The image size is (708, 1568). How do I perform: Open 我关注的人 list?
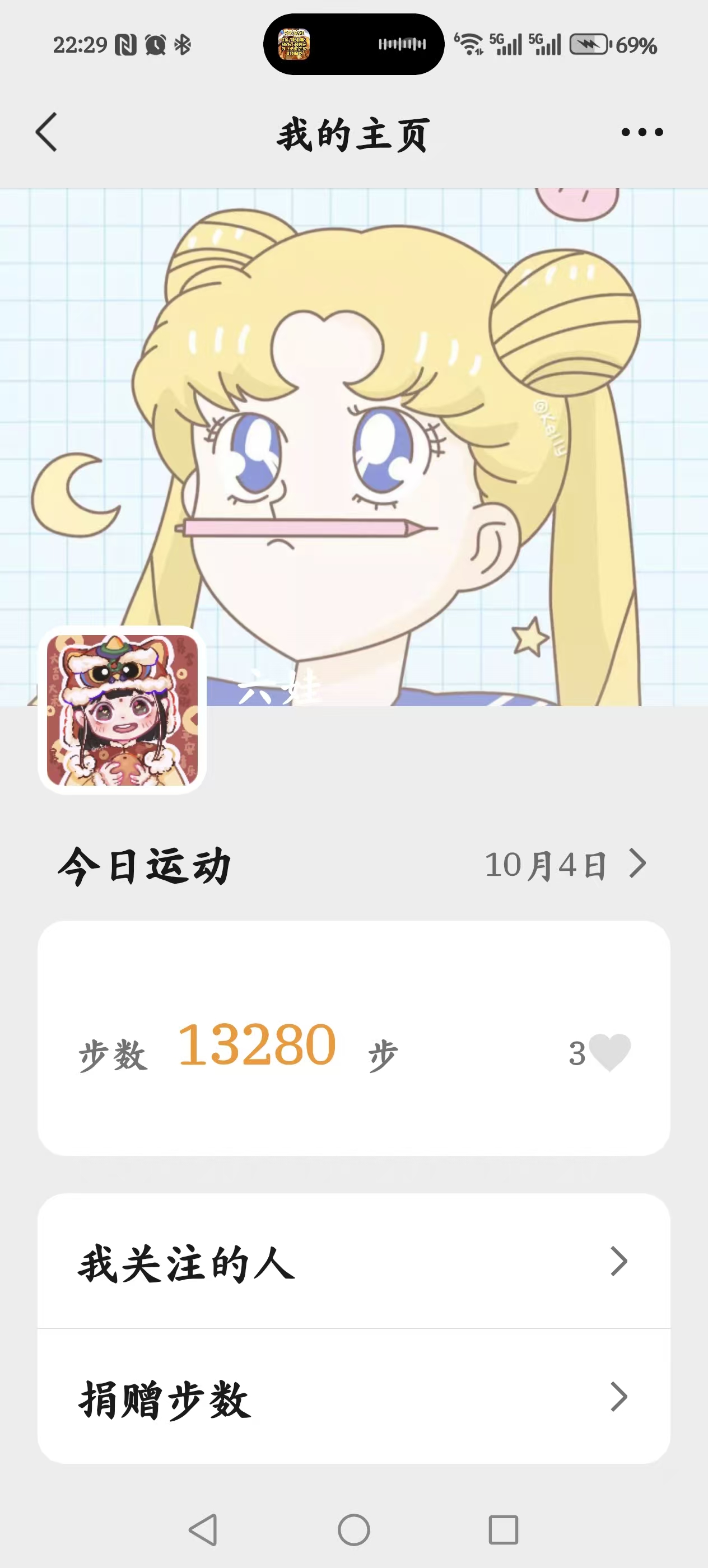click(x=353, y=1262)
